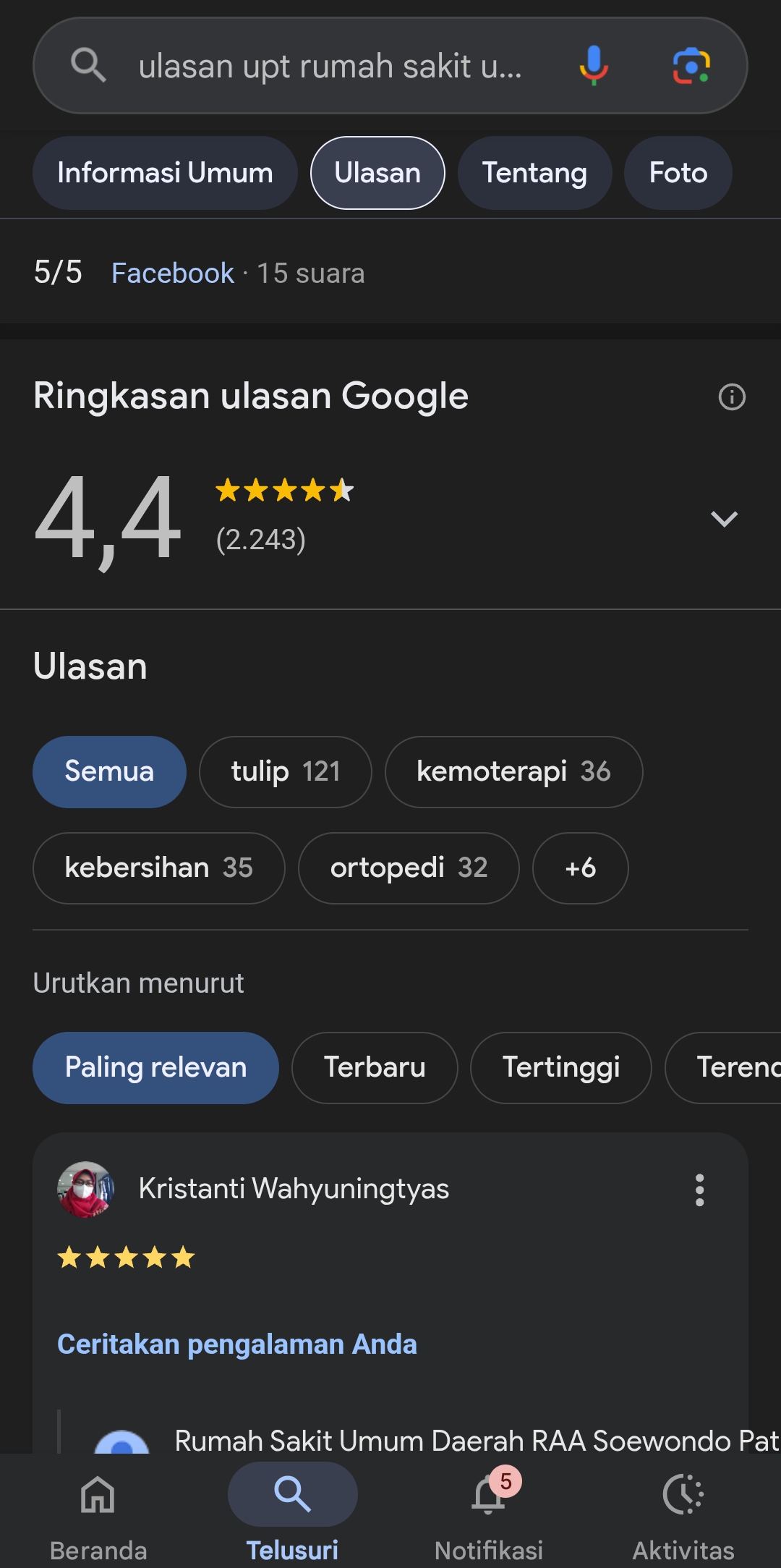Open options menu on Kristanti Wahyuningtyas's review
The height and width of the screenshot is (1568, 781).
[699, 1190]
